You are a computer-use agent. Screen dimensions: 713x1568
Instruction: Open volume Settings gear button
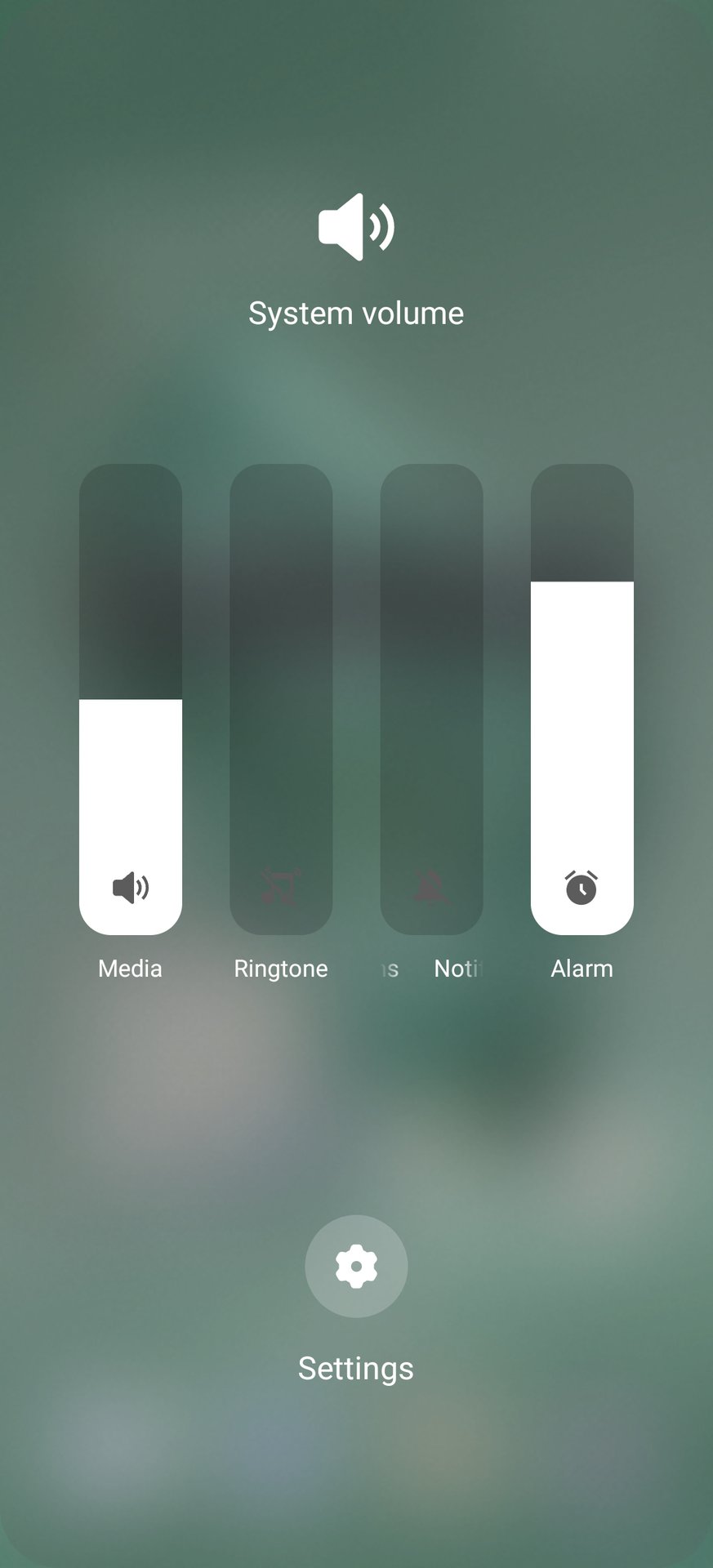point(356,1266)
